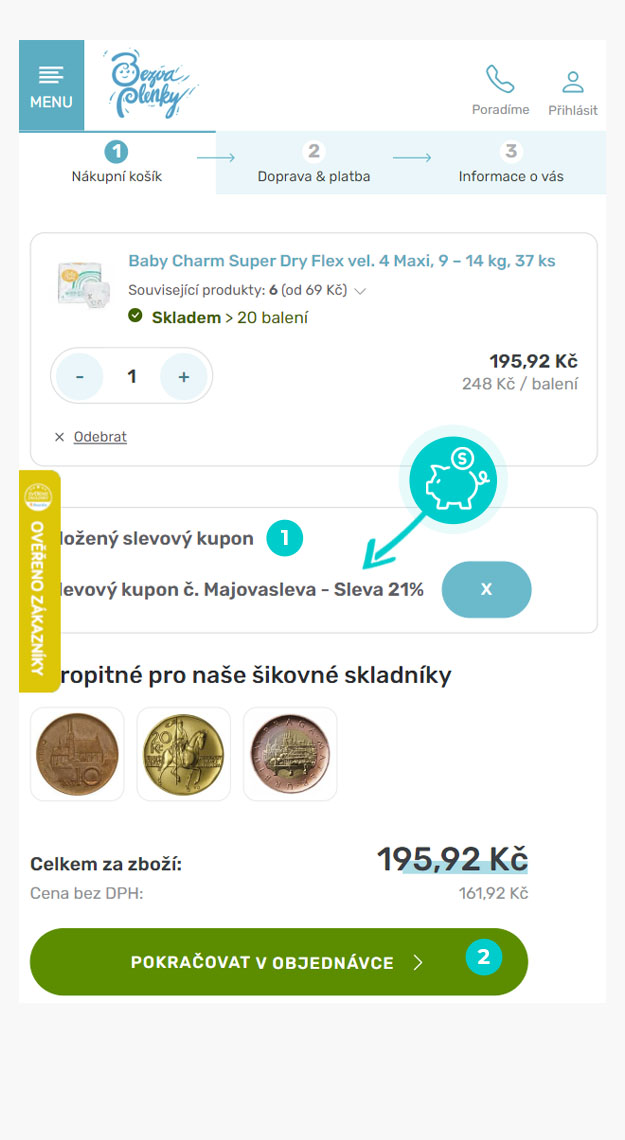Increase quantity with plus button

[183, 377]
